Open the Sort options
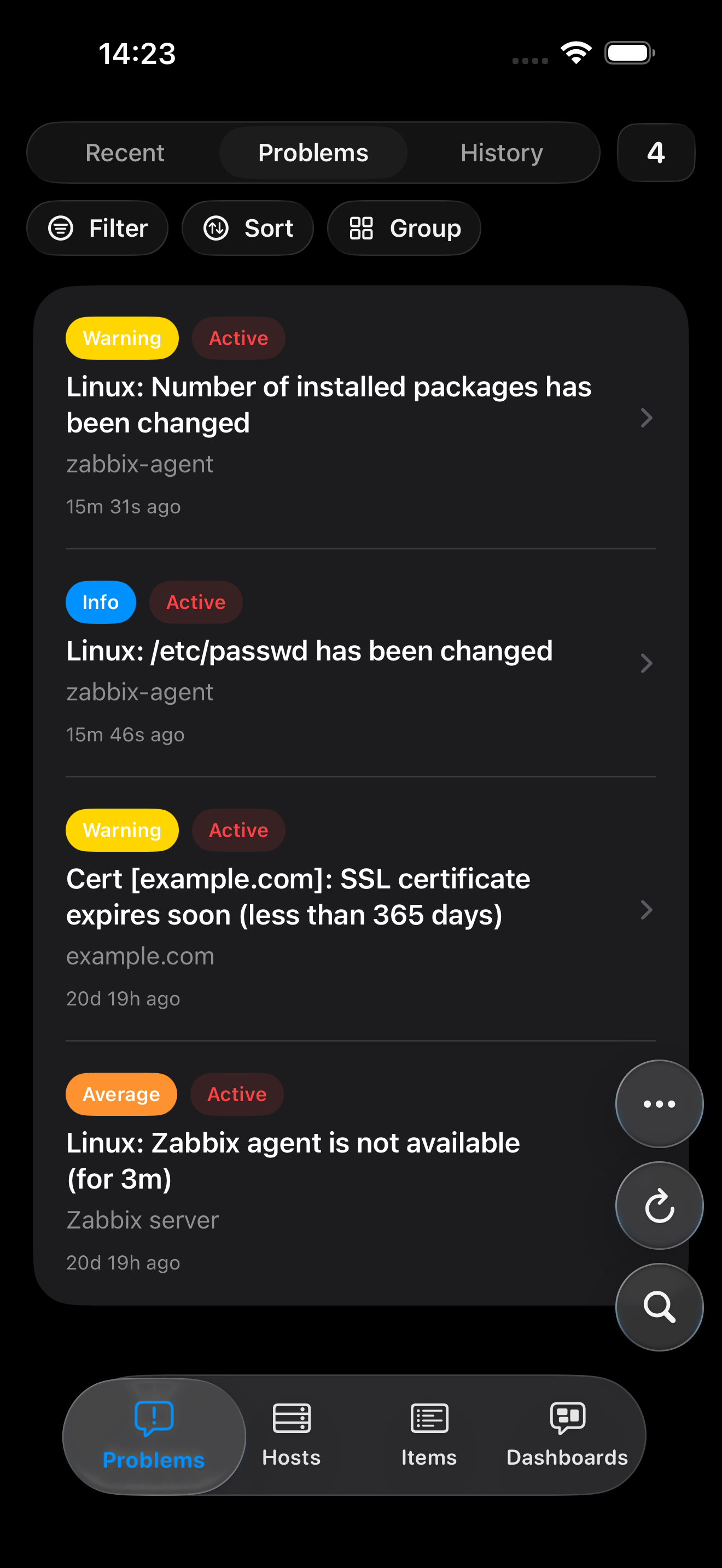The height and width of the screenshot is (1568, 722). 248,229
